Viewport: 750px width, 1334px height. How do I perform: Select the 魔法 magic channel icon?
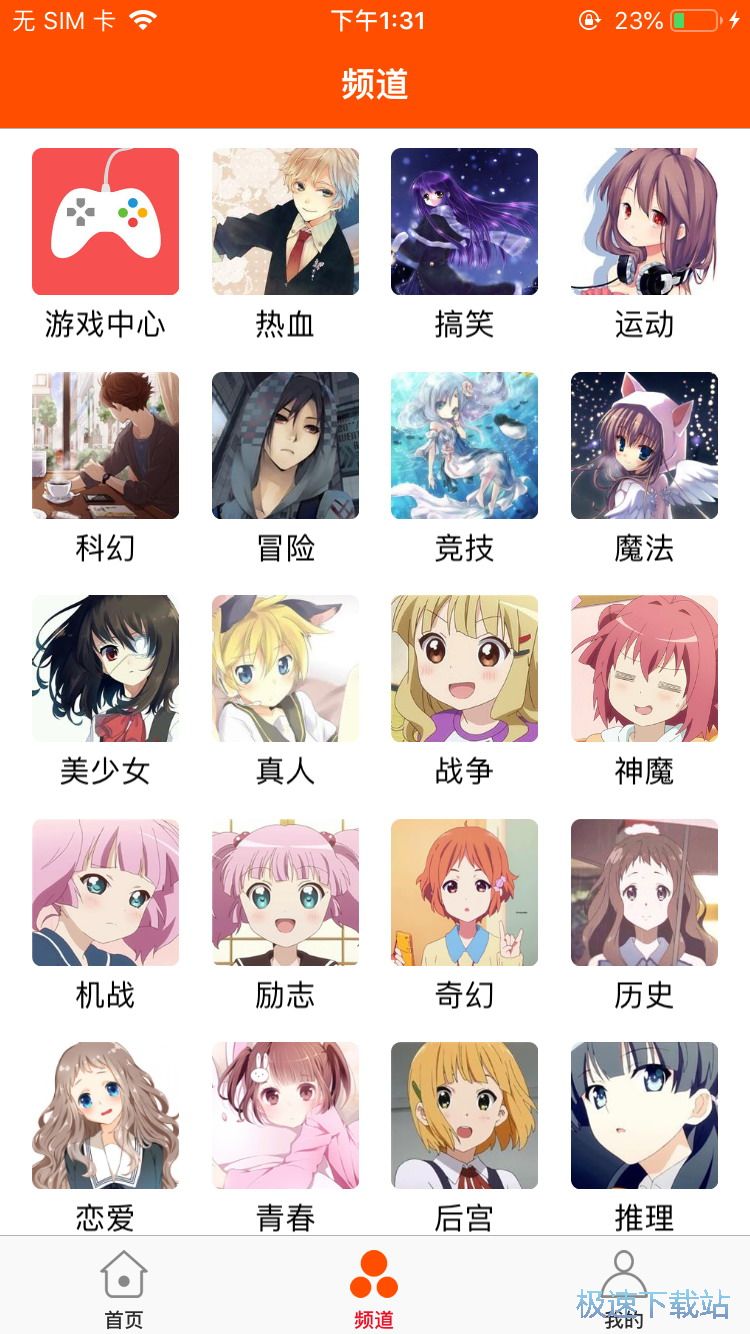click(645, 446)
